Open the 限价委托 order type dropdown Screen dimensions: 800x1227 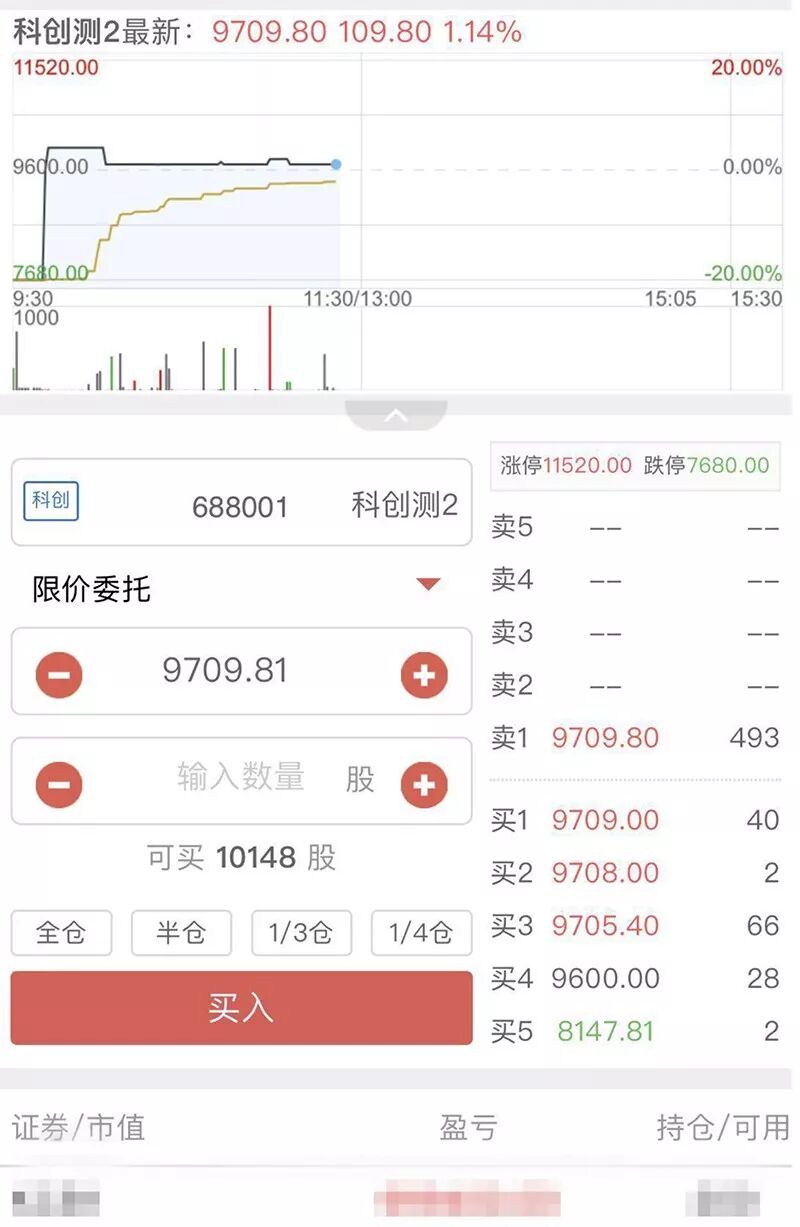point(428,585)
